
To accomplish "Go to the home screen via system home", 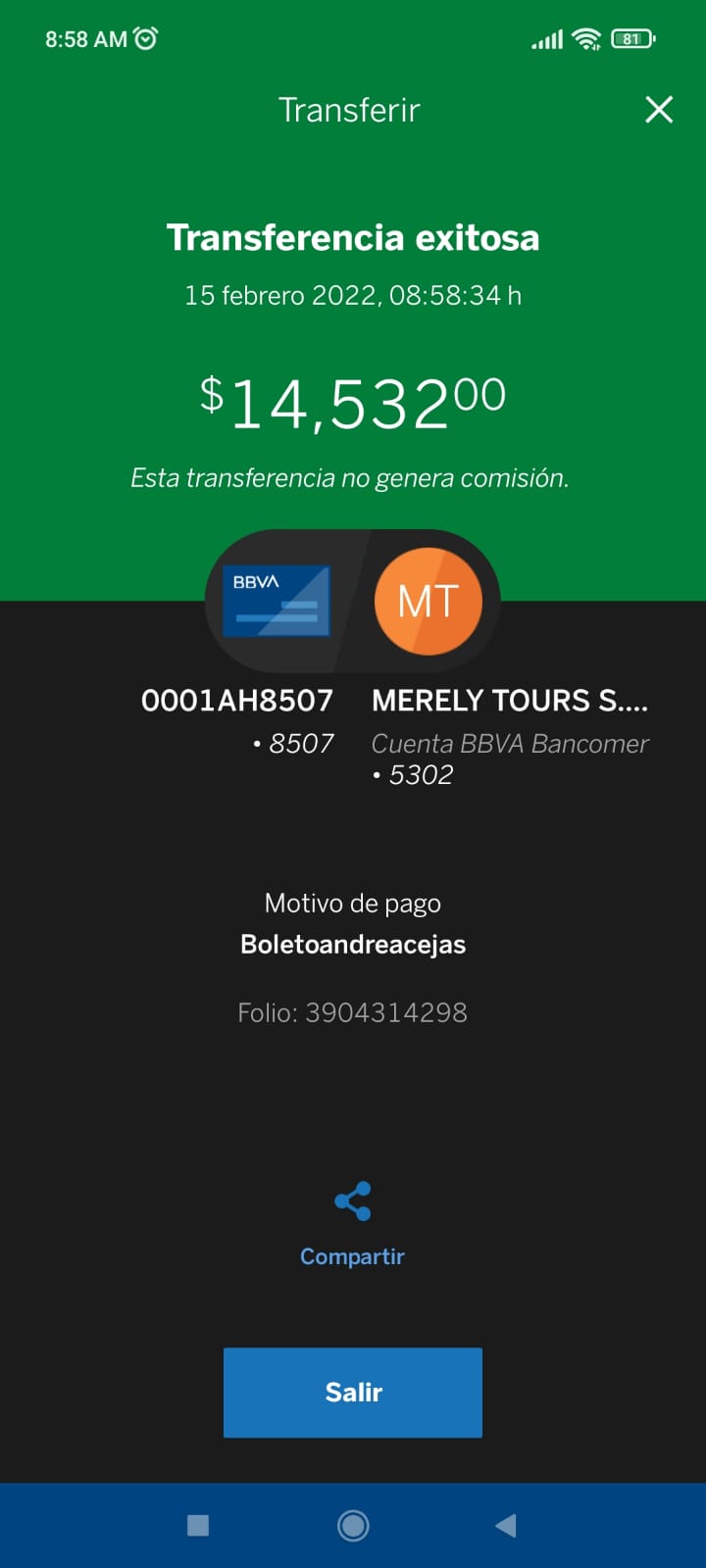I will 353,1525.
